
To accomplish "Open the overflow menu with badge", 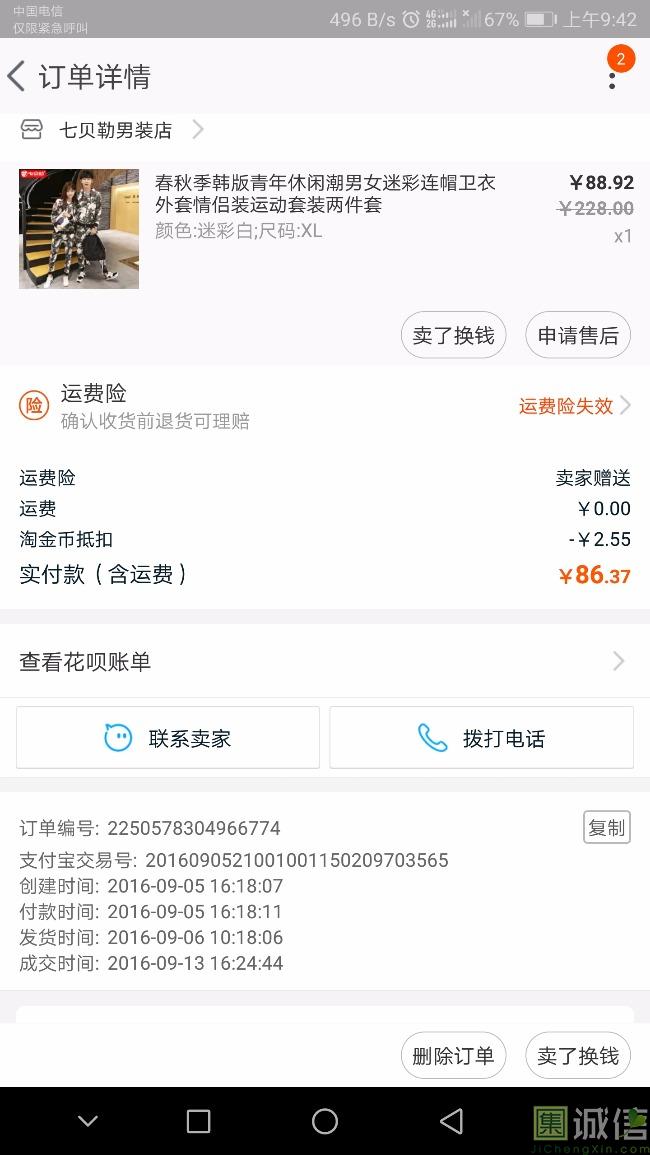I will point(612,76).
